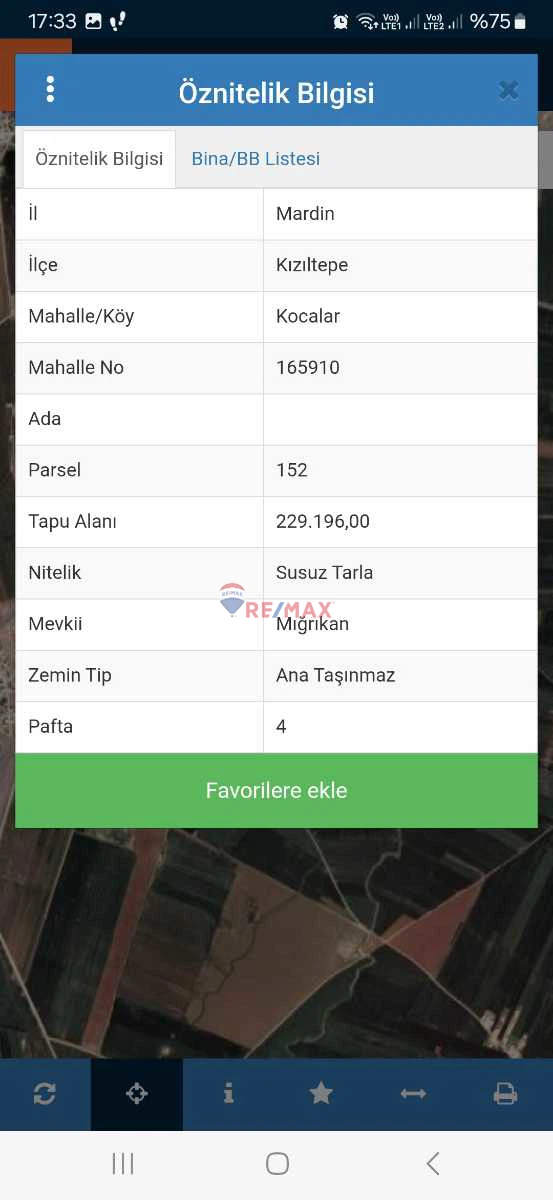Open the info tool in bottom toolbar
The image size is (553, 1200).
tap(229, 1094)
